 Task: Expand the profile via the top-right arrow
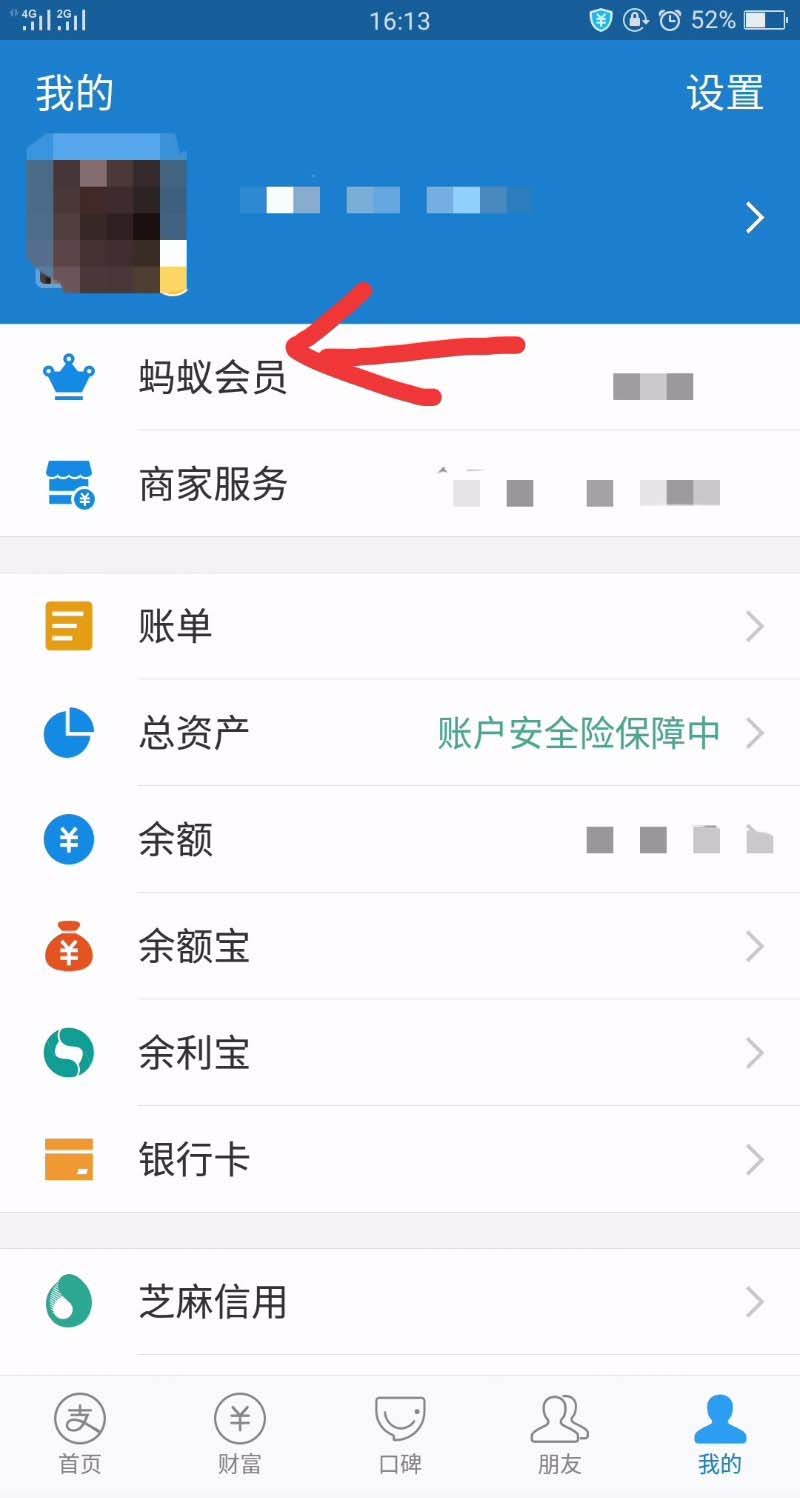point(755,218)
